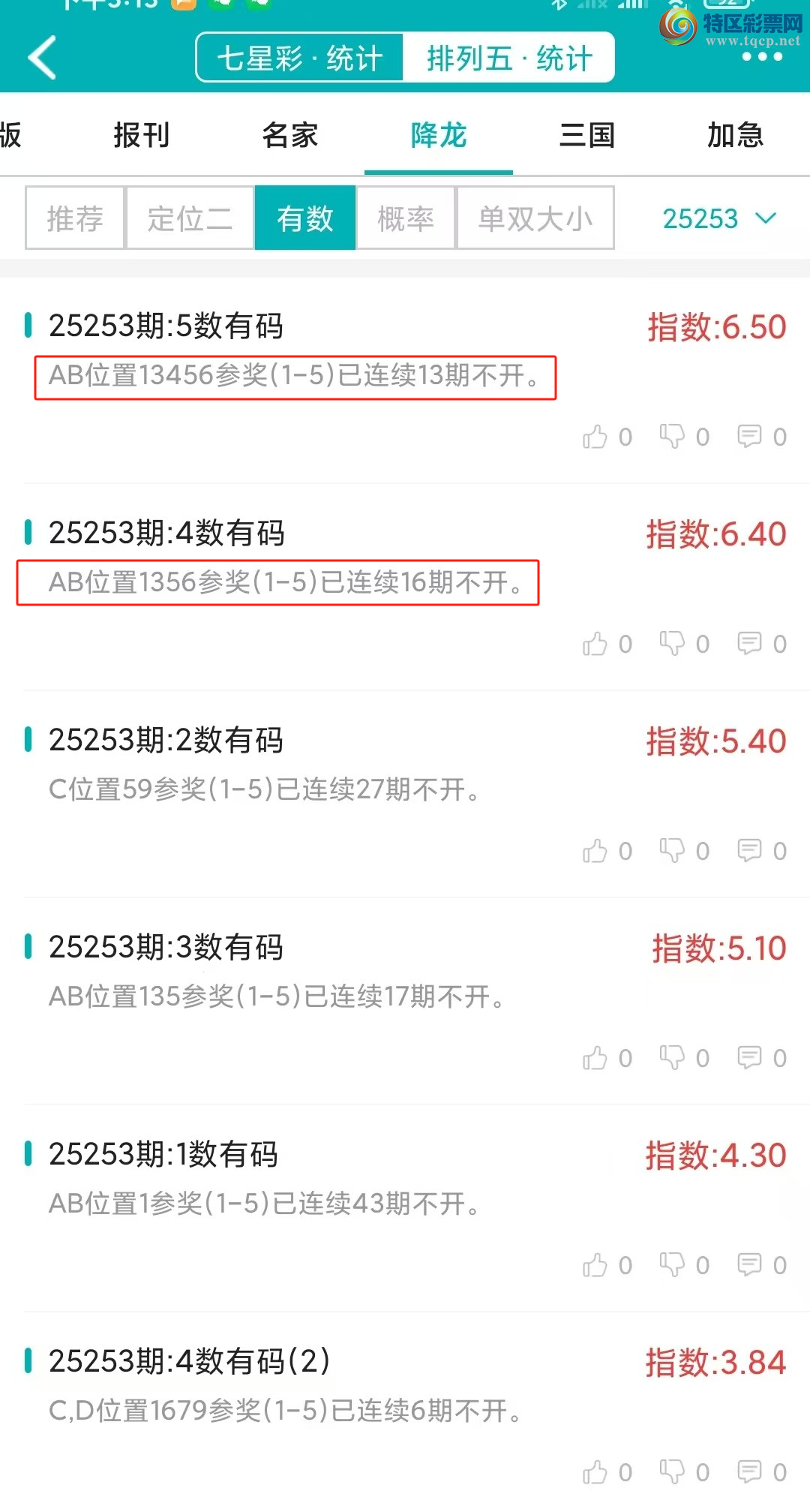810x1512 pixels.
Task: Switch to the 加急 tab
Action: (x=735, y=136)
